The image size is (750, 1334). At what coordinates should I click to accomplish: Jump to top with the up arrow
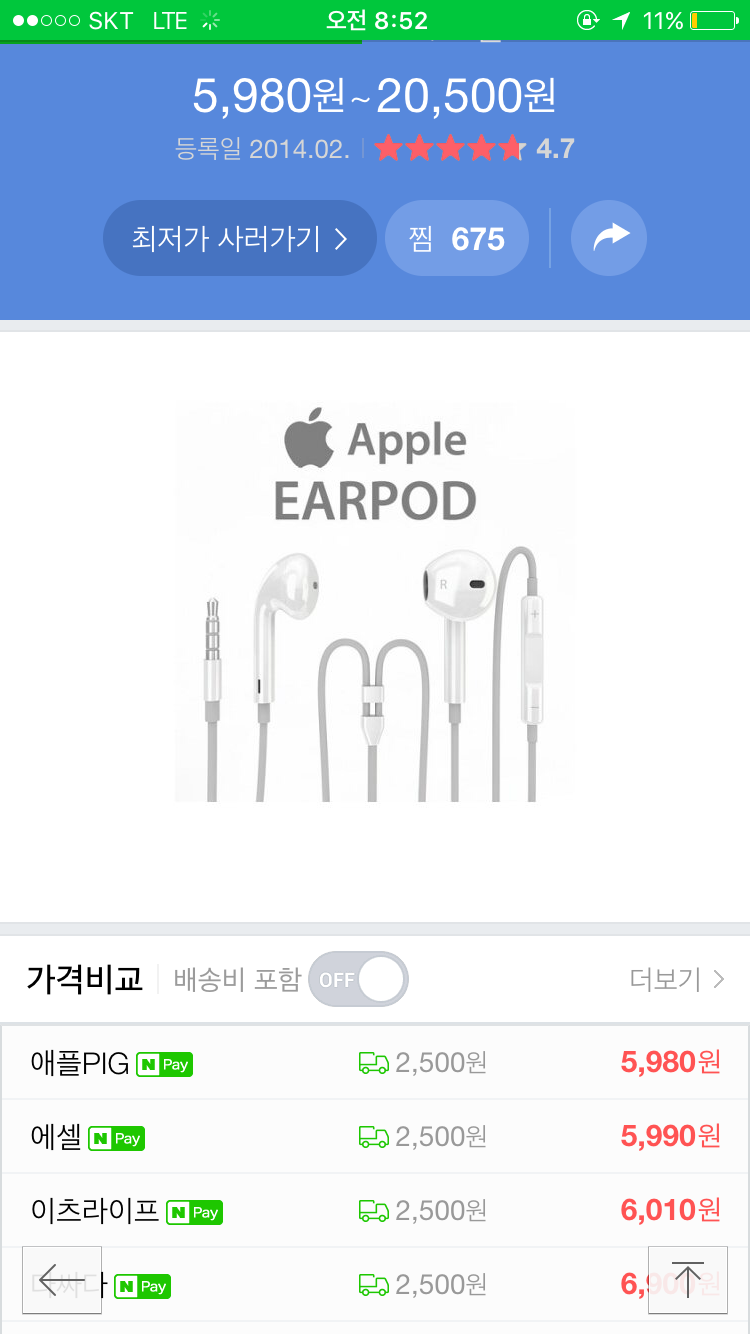(688, 1280)
